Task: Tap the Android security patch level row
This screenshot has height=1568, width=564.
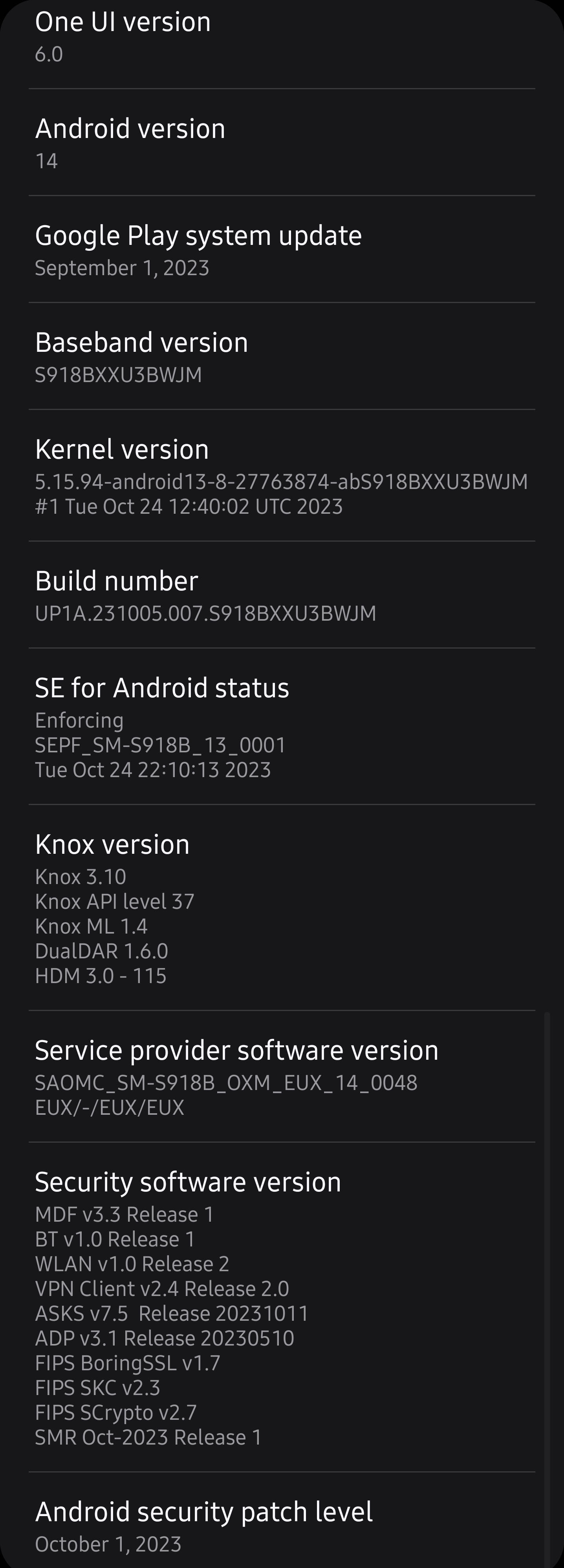Action: 282,1526
